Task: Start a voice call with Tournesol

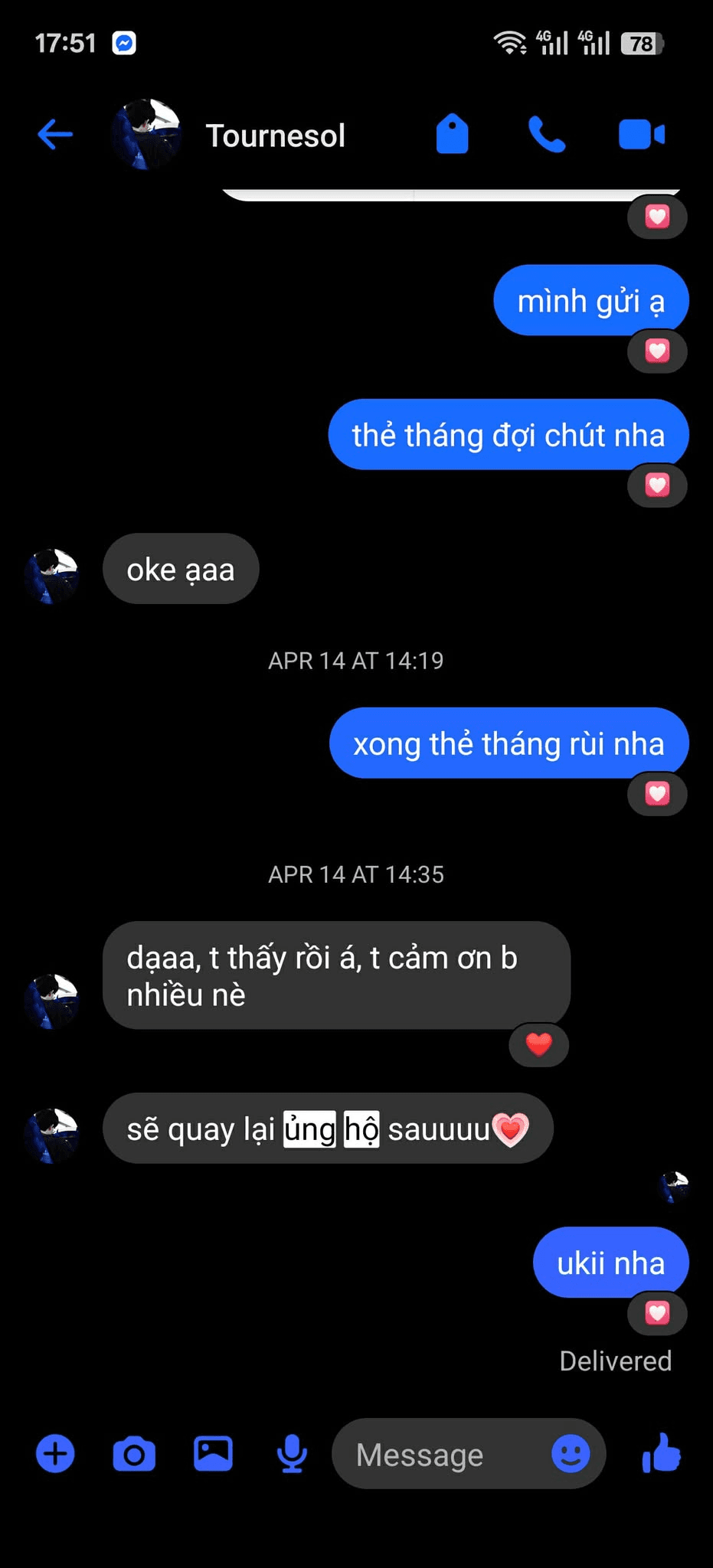Action: click(x=547, y=135)
